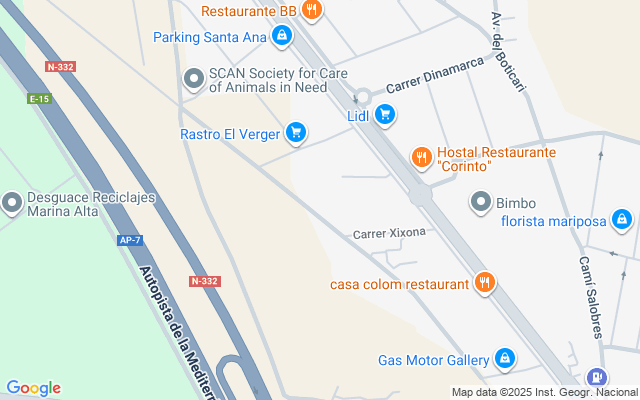Tap the Gas Motor Gallery pin
Viewport: 640px width, 400px height.
click(x=505, y=358)
